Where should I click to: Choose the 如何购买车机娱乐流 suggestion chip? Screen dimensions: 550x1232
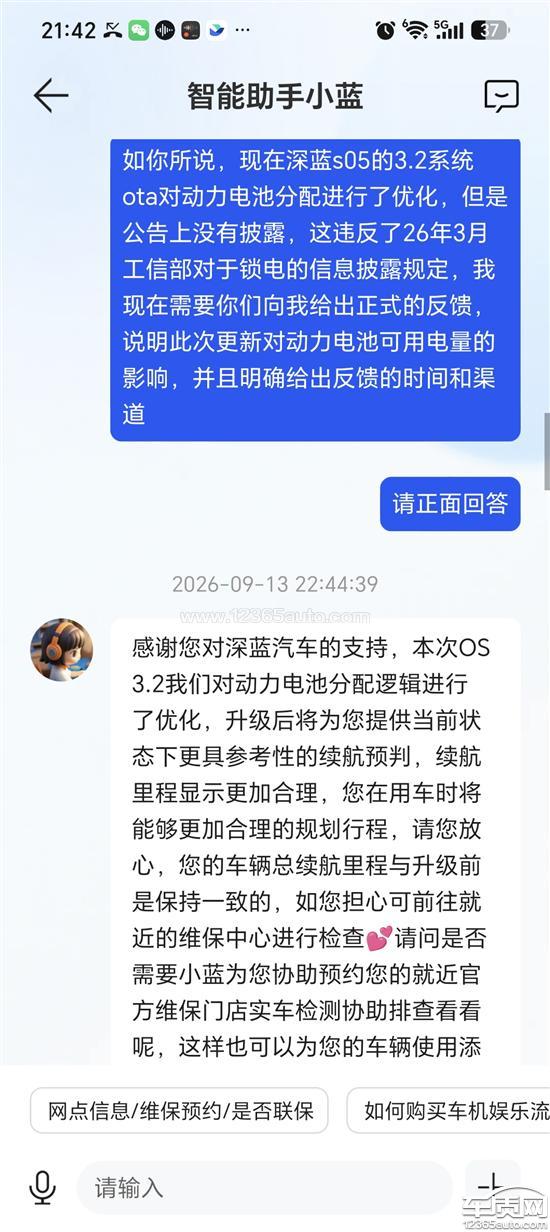(448, 1110)
